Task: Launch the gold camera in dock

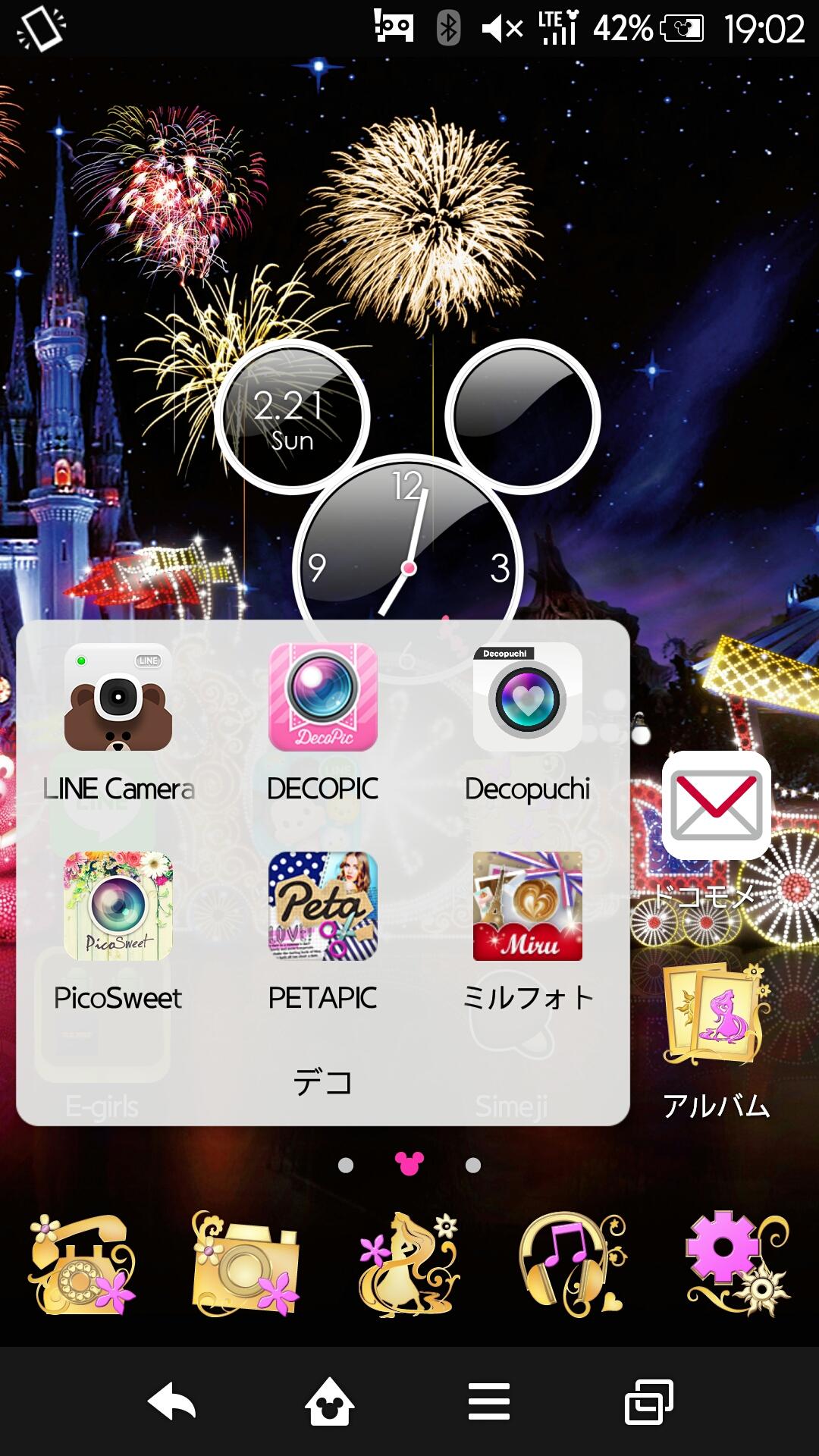Action: click(246, 1264)
